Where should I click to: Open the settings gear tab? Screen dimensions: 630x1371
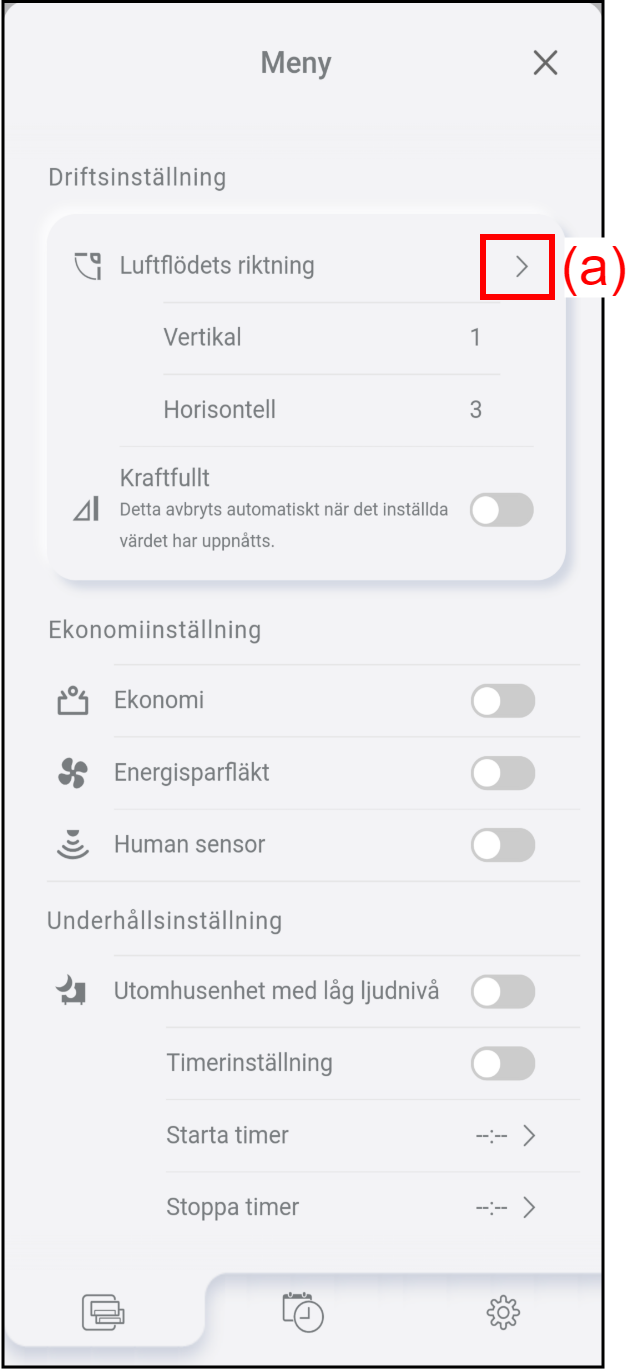503,1311
